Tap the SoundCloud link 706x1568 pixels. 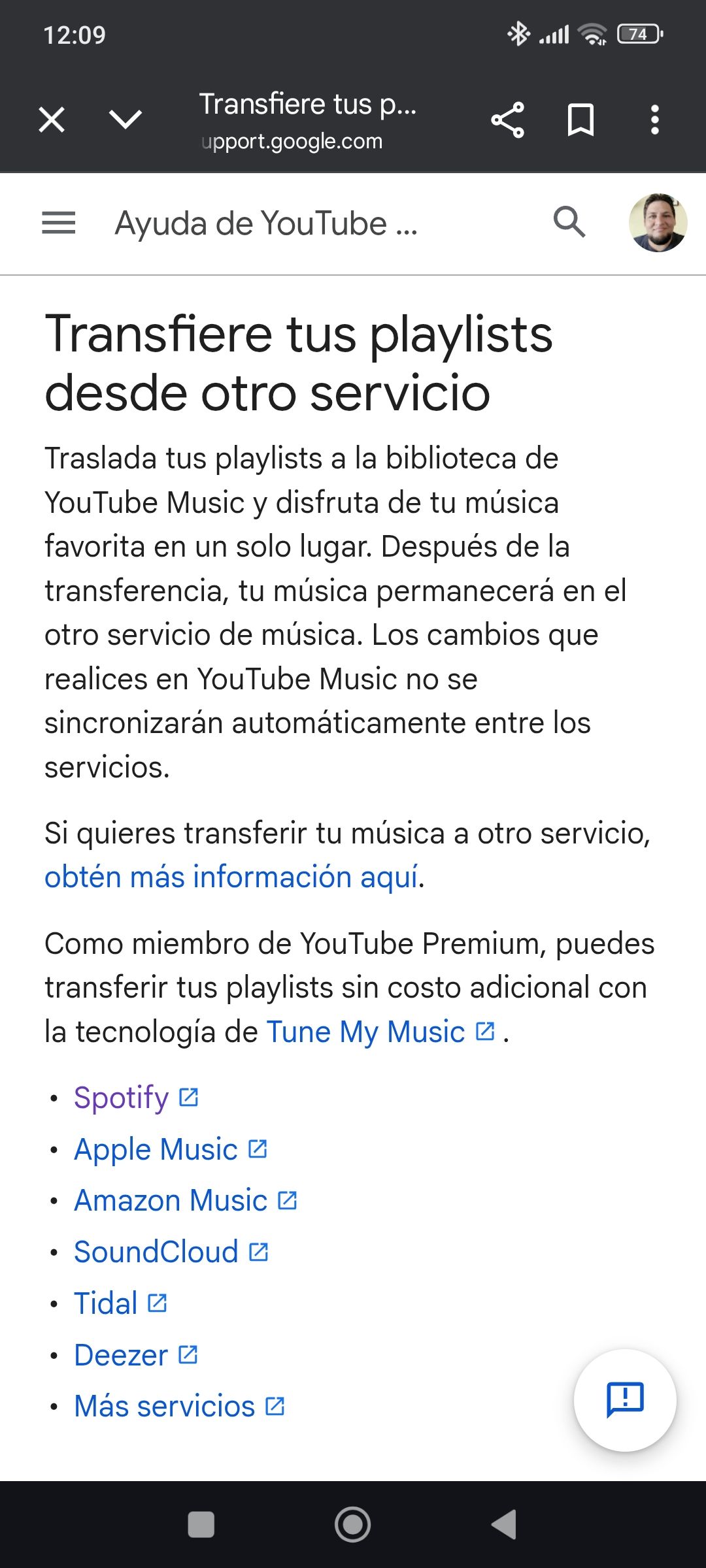[x=156, y=1252]
